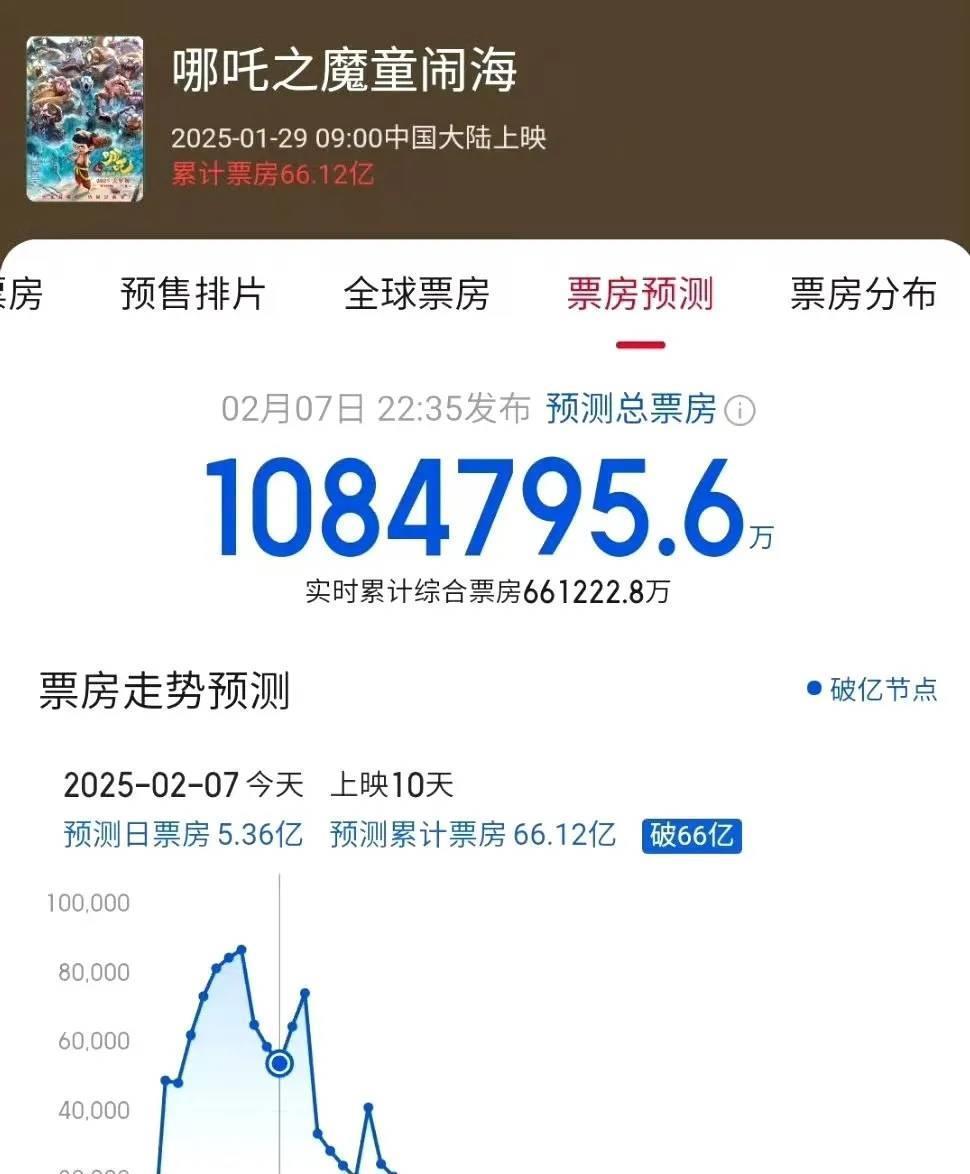Select the 票房预测 tab

click(640, 294)
